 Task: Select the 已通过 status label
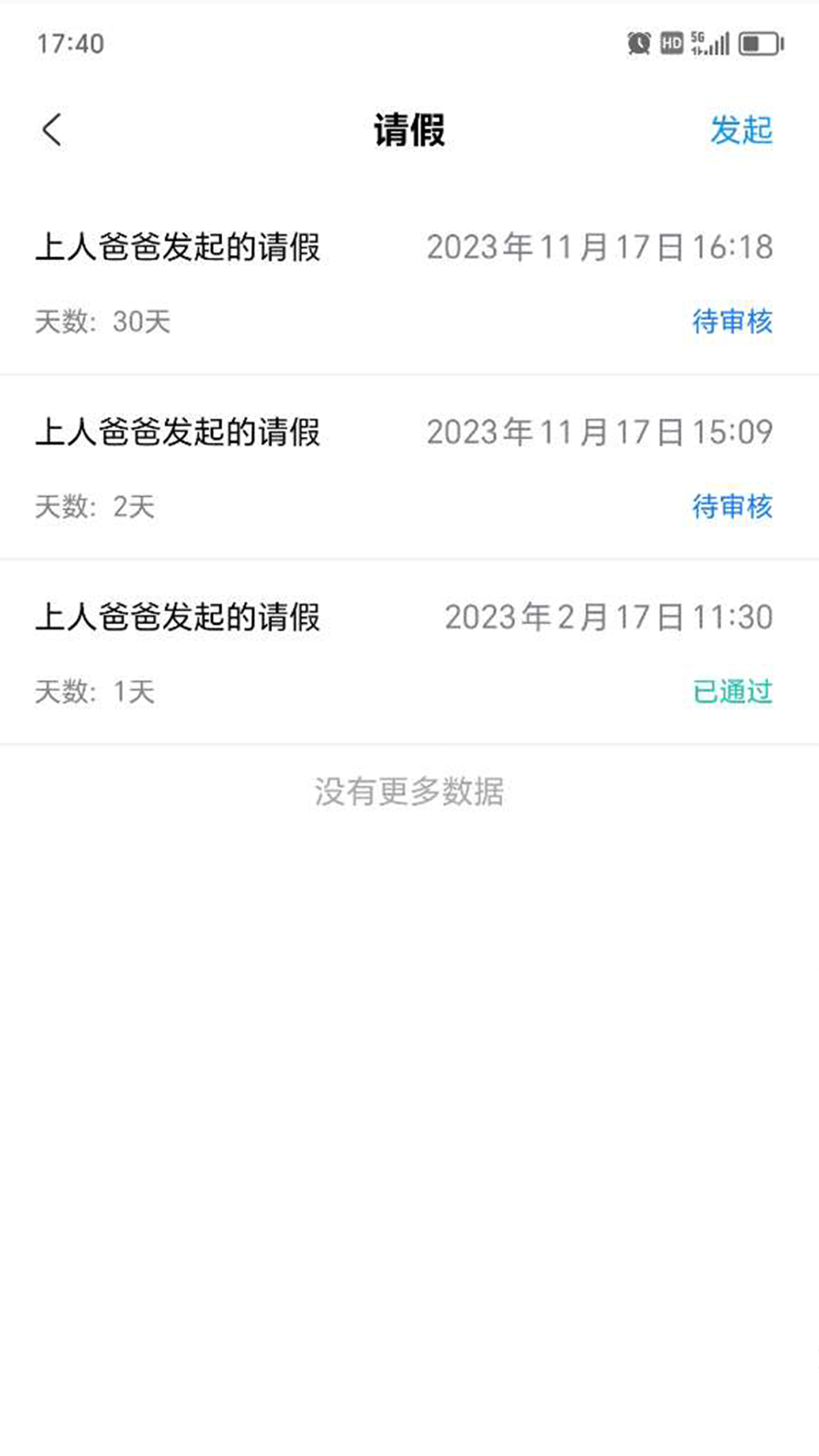coord(732,692)
